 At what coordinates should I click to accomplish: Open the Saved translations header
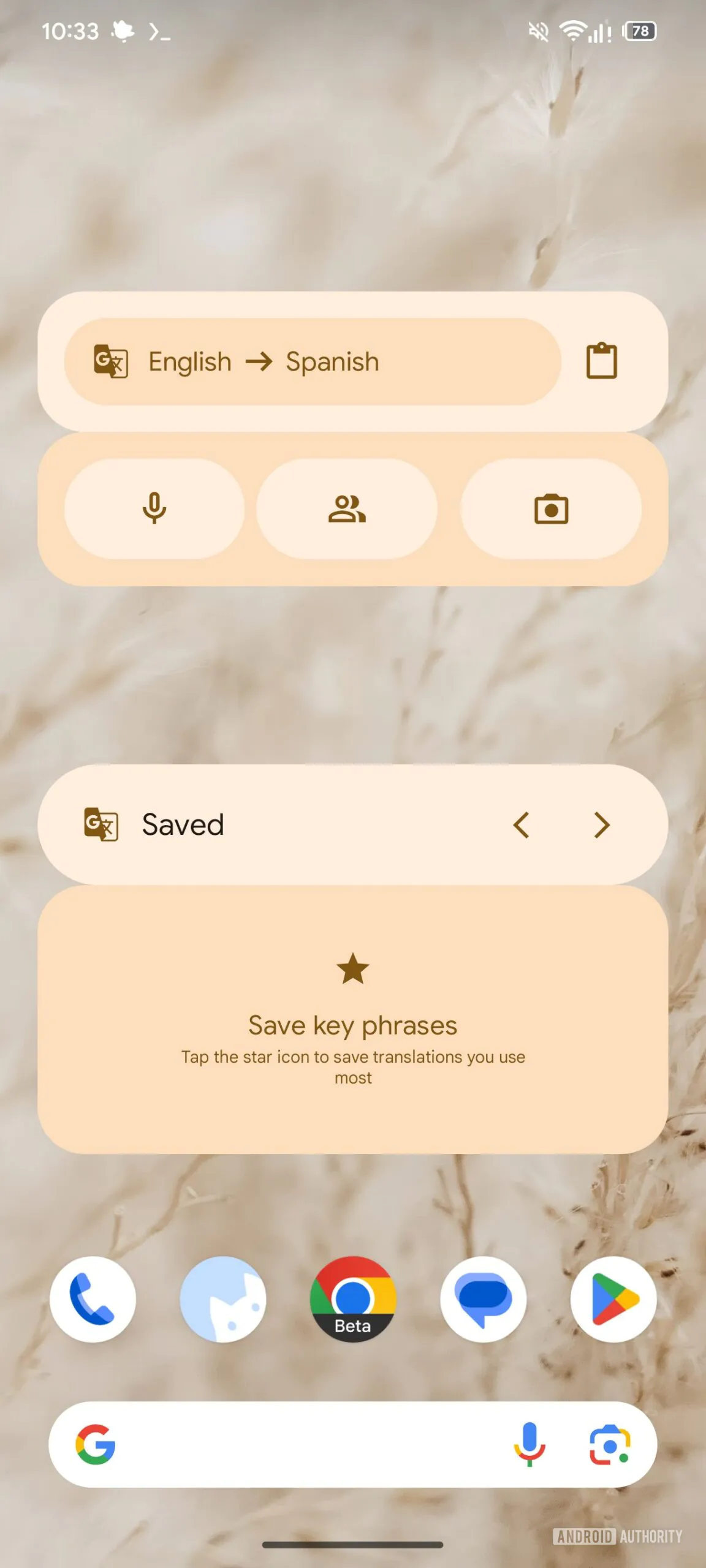[183, 824]
